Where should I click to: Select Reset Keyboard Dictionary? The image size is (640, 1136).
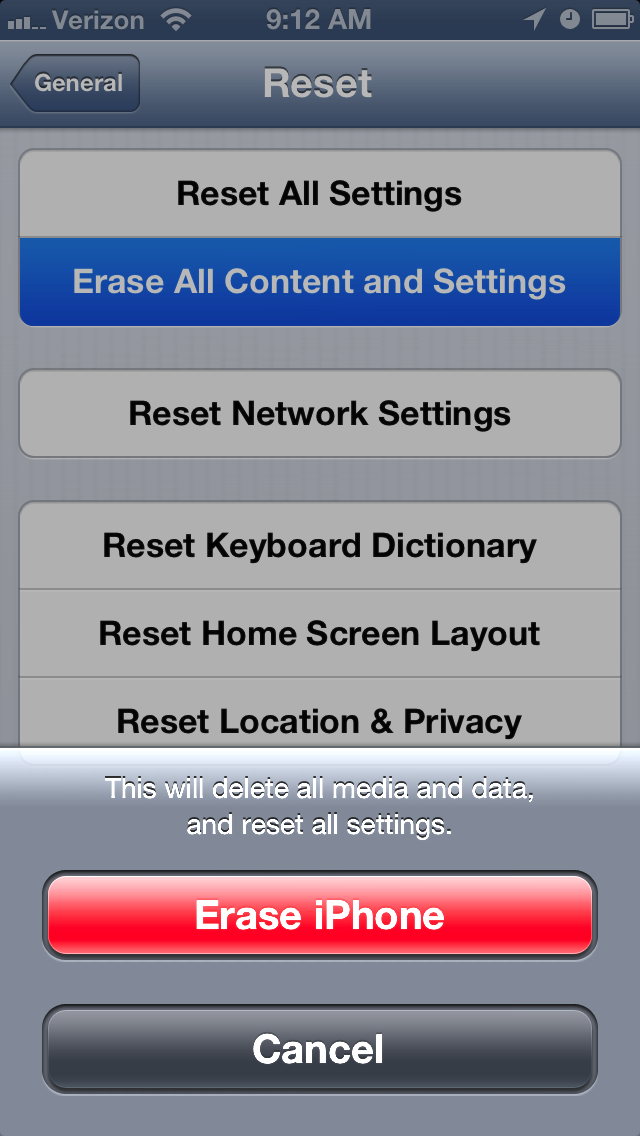[x=320, y=546]
